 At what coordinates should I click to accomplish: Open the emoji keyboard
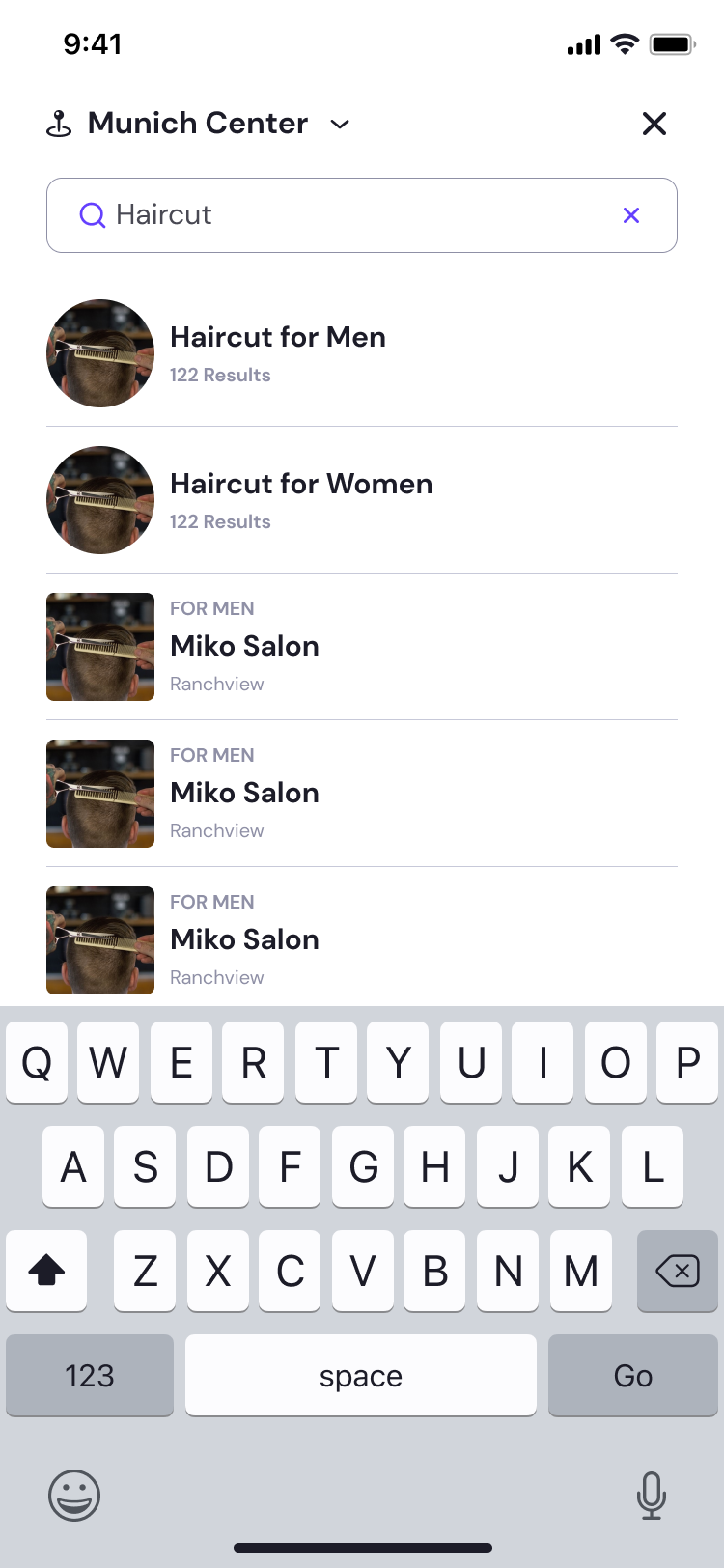[73, 1495]
